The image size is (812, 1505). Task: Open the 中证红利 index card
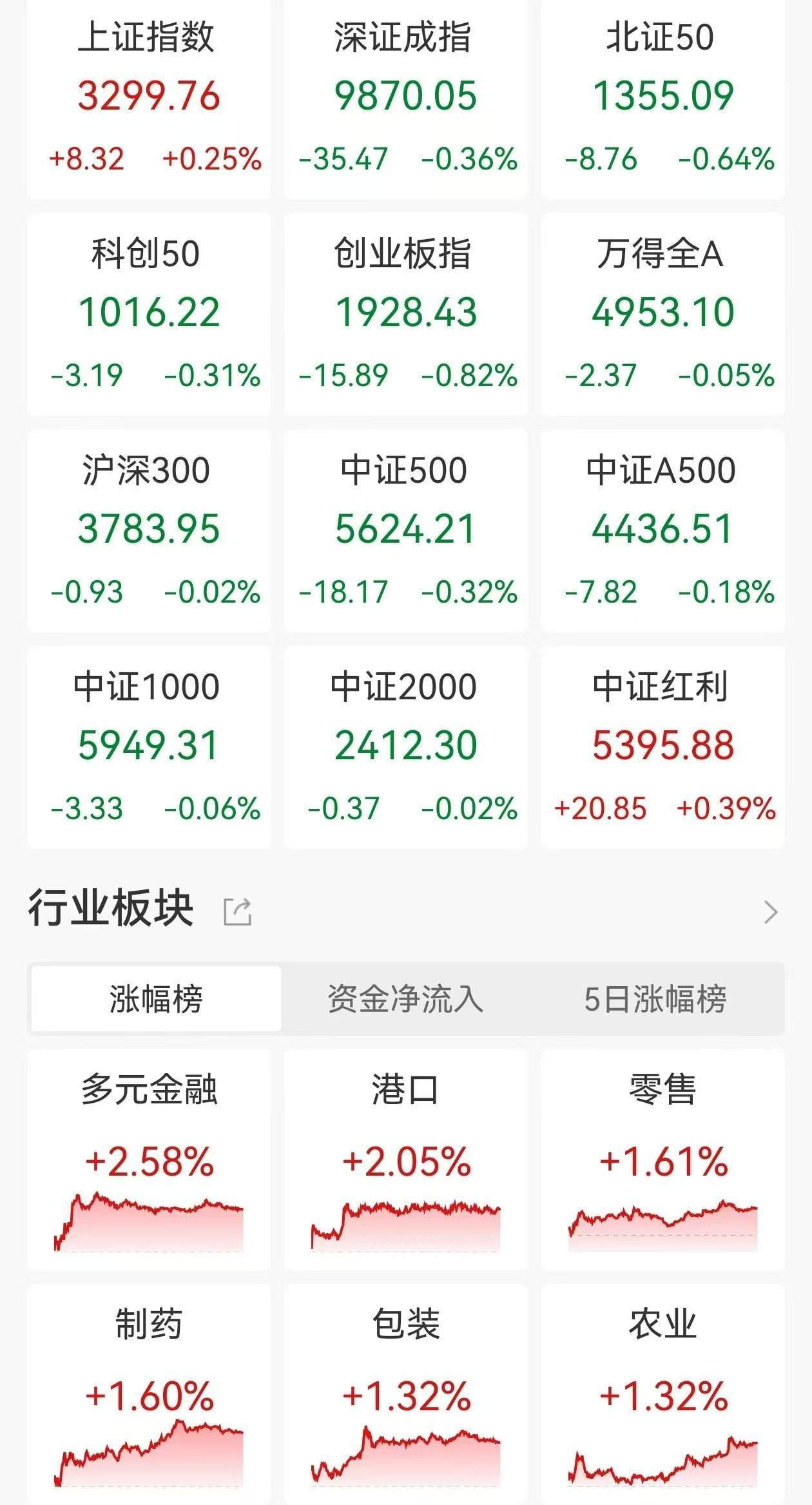pos(662,746)
